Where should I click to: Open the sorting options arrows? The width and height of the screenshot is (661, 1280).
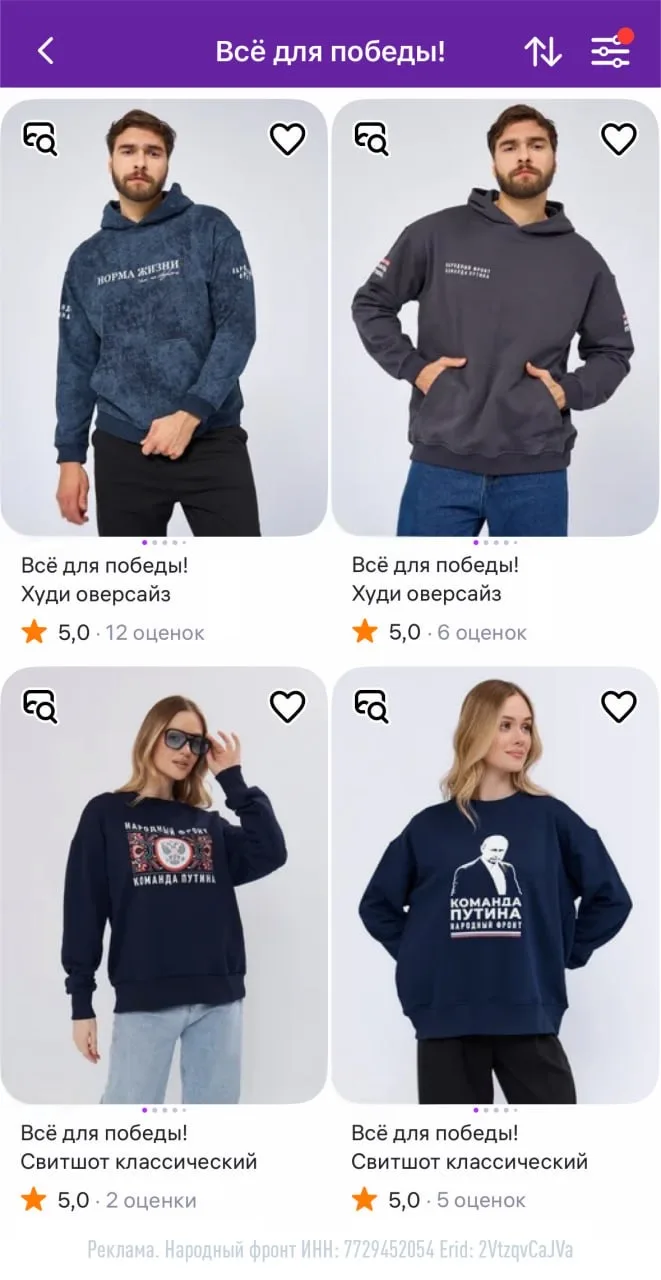point(543,51)
